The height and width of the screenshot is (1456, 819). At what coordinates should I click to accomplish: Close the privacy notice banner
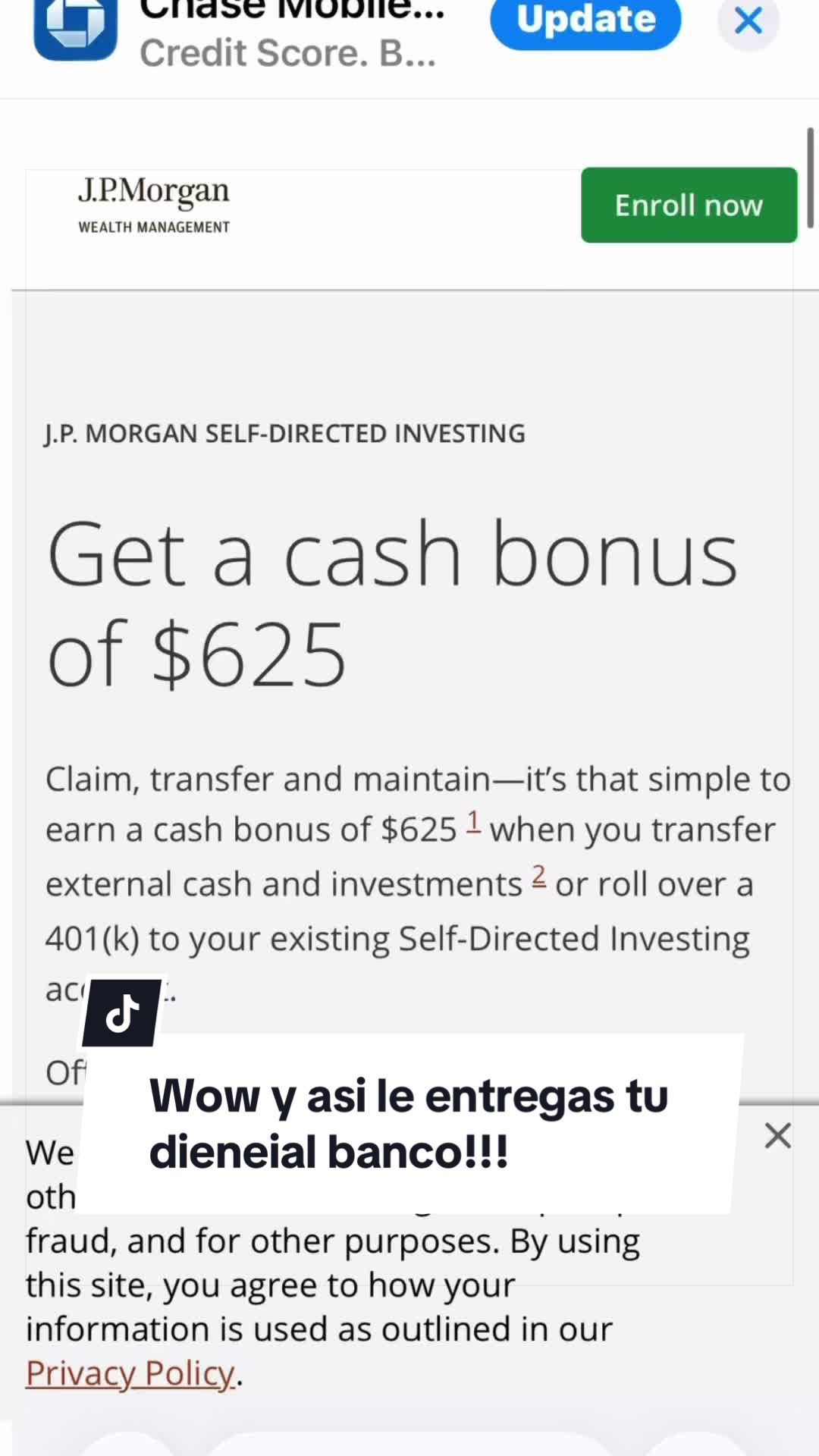[x=778, y=1136]
